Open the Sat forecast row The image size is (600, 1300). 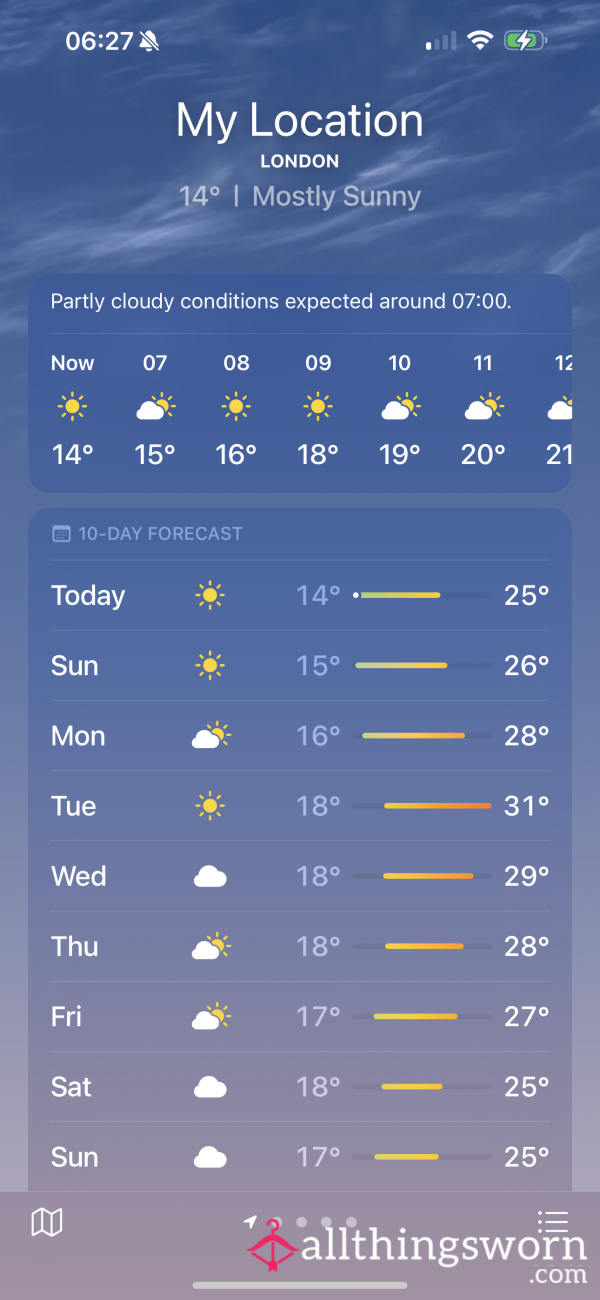tap(300, 1086)
